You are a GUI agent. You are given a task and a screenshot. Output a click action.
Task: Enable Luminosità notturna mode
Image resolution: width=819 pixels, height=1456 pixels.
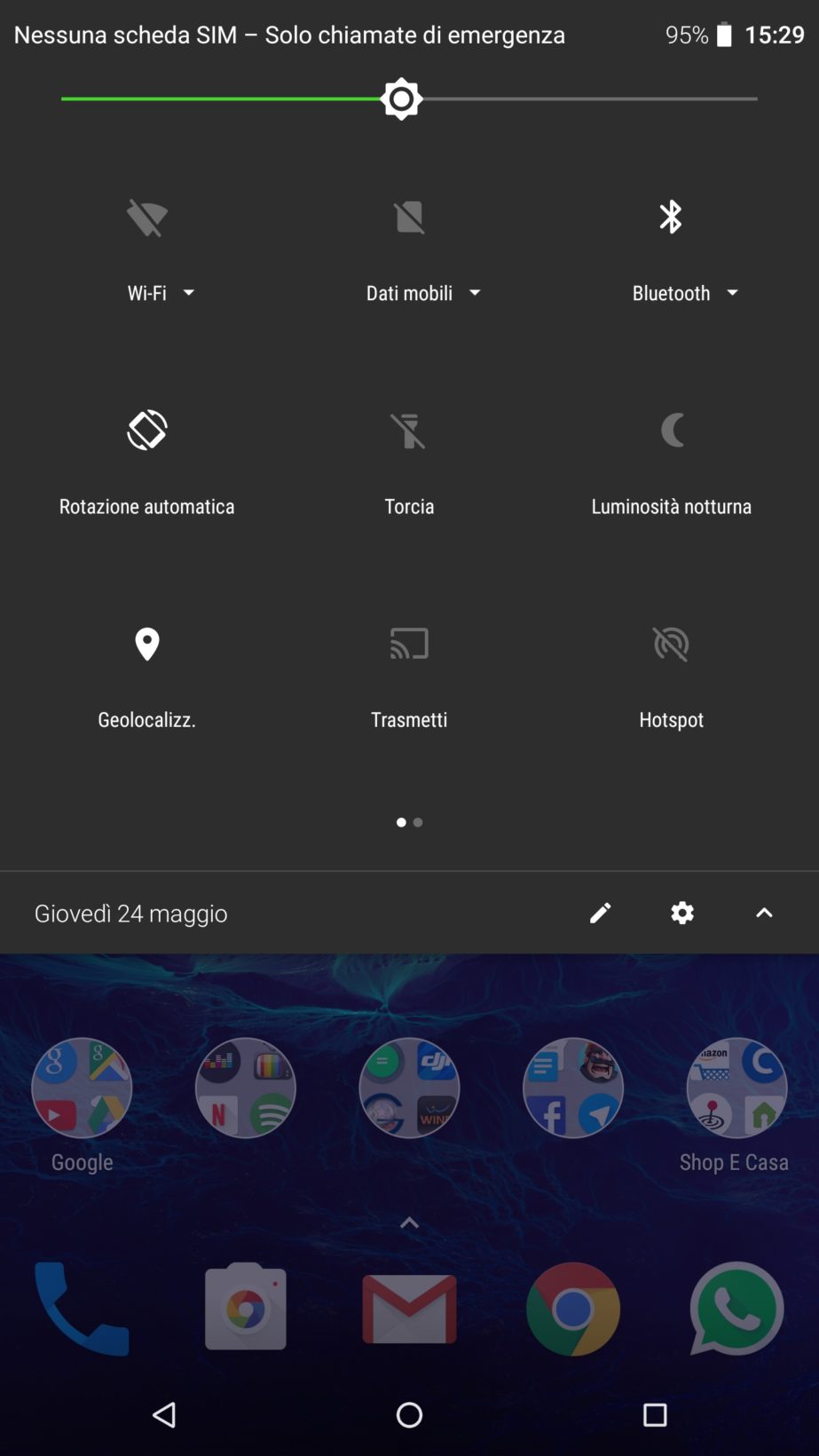672,431
